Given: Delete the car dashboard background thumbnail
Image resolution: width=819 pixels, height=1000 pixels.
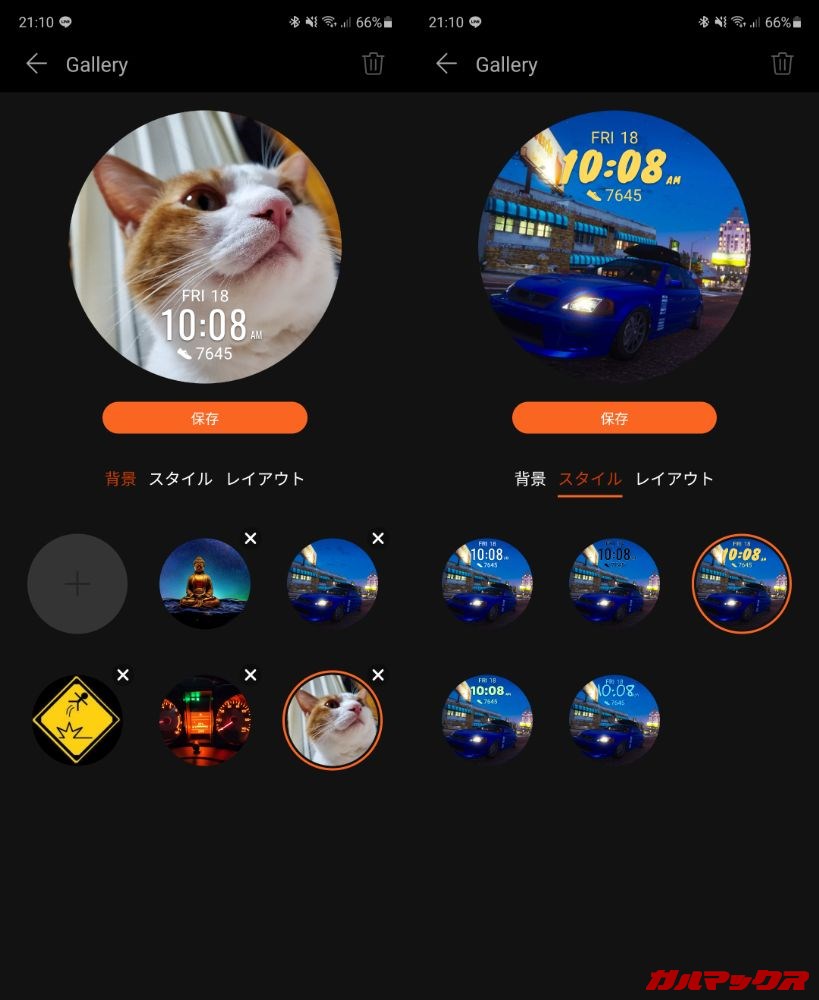Looking at the screenshot, I should 251,675.
